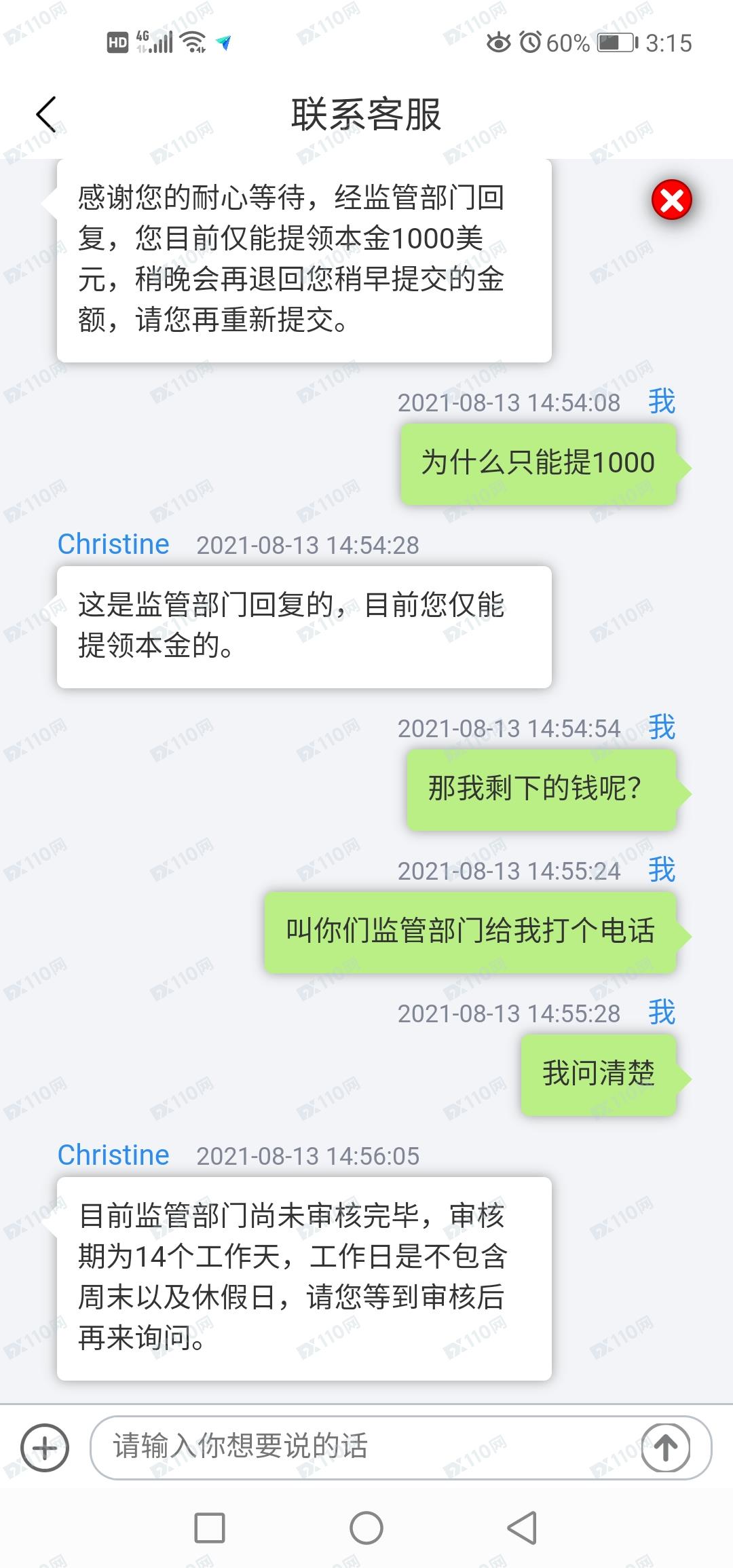Open recent apps from the navigation bar
Screen dimensions: 733x1568
209,1528
